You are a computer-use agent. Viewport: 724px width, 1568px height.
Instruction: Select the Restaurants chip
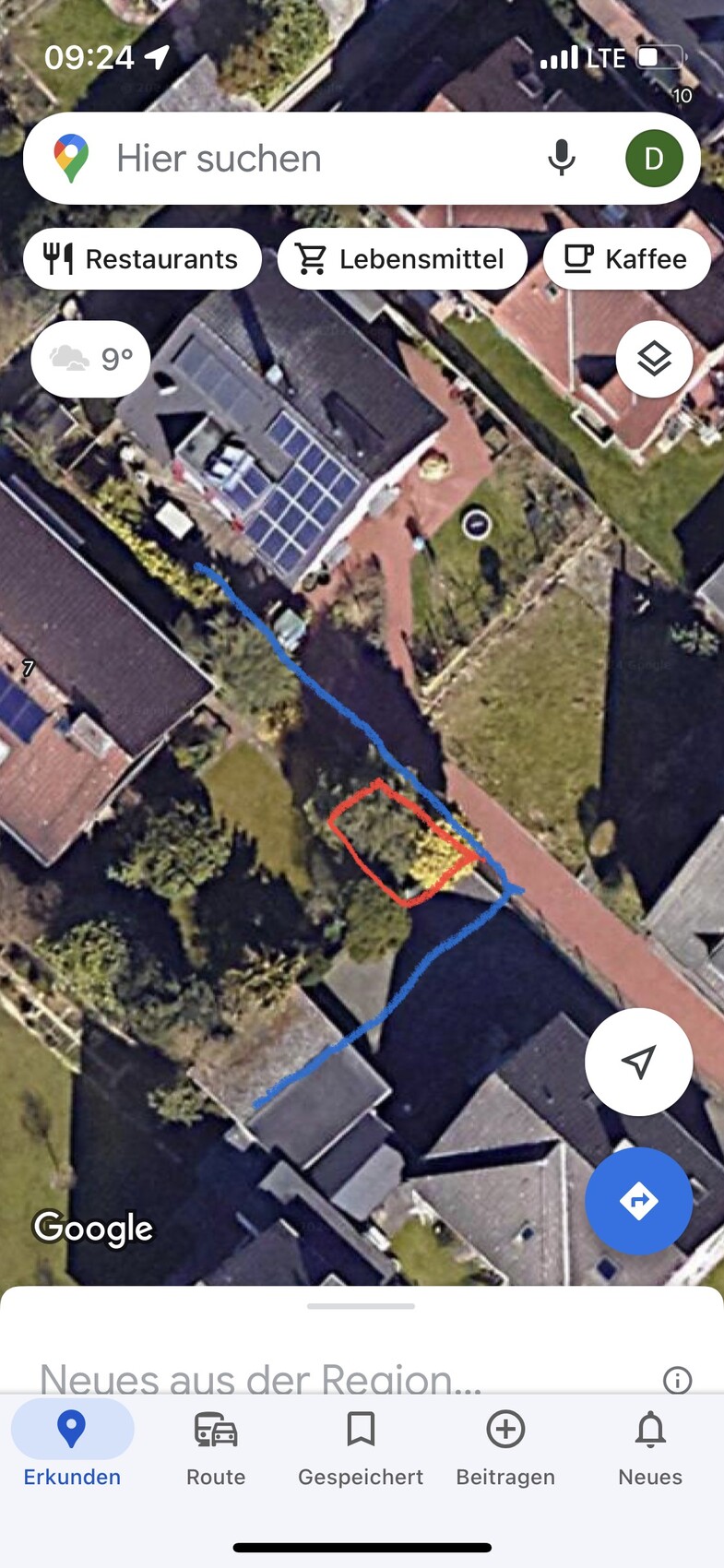[142, 259]
